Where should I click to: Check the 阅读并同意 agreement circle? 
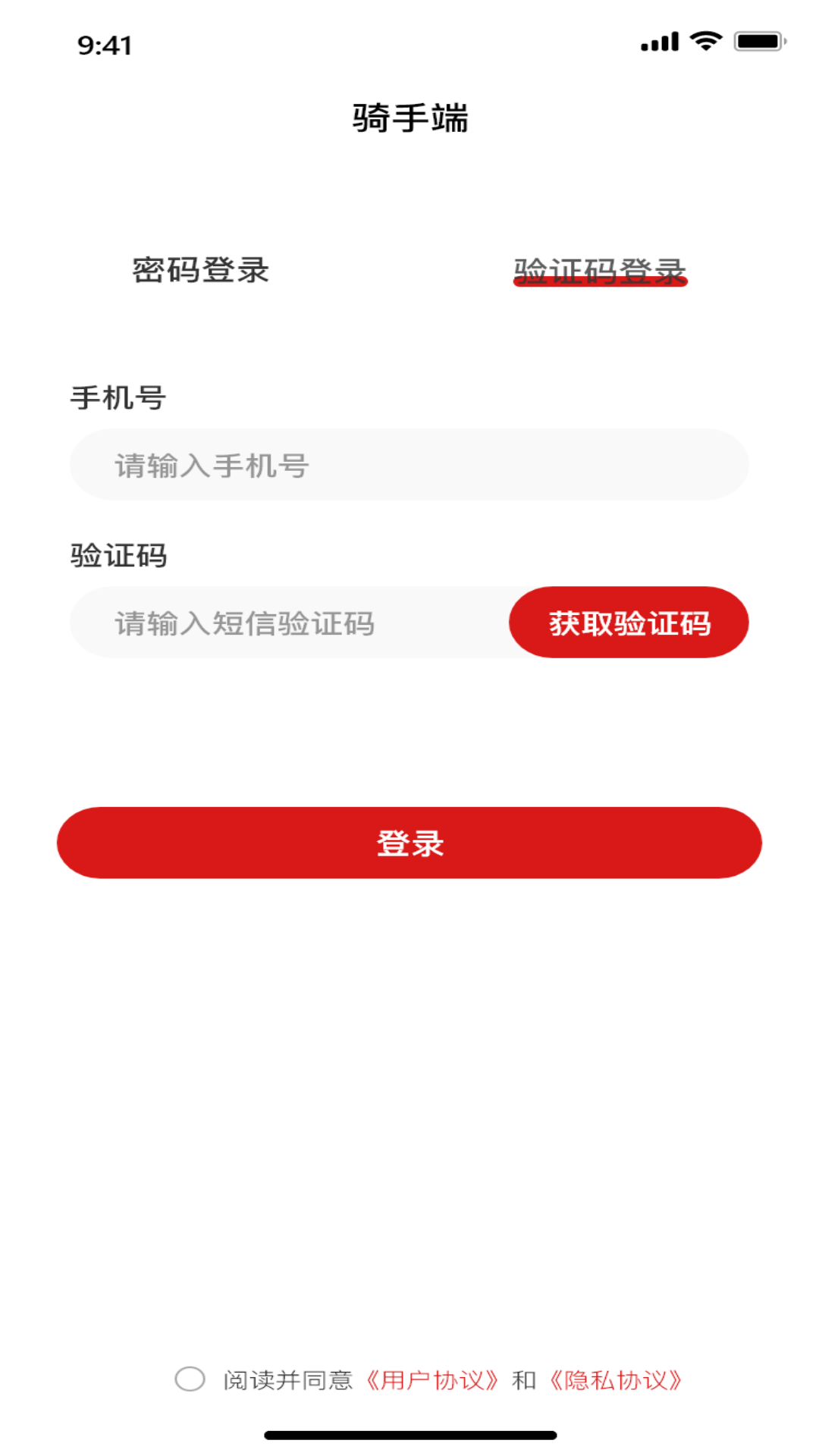pyautogui.click(x=190, y=1379)
